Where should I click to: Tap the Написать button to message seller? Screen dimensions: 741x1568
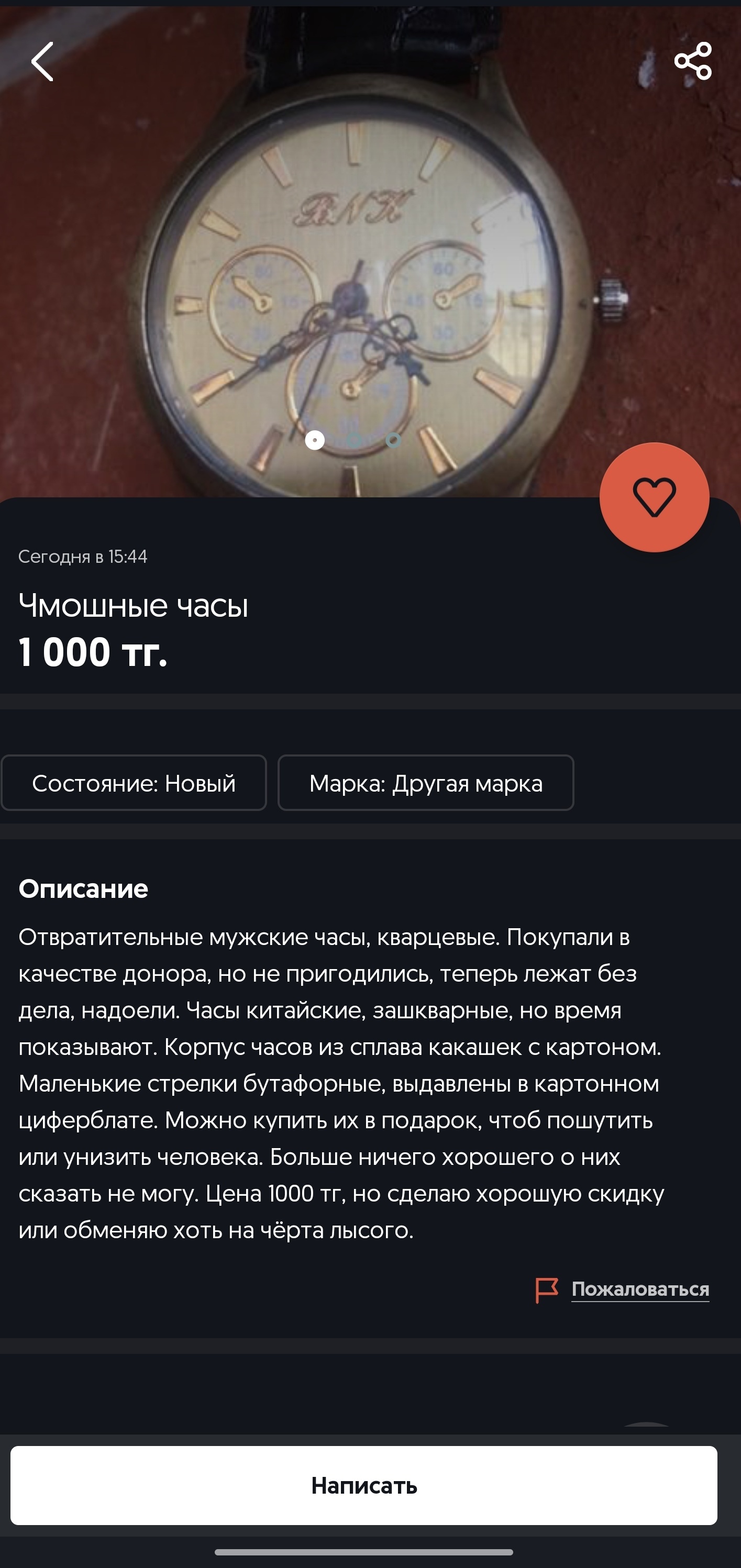click(x=363, y=1485)
